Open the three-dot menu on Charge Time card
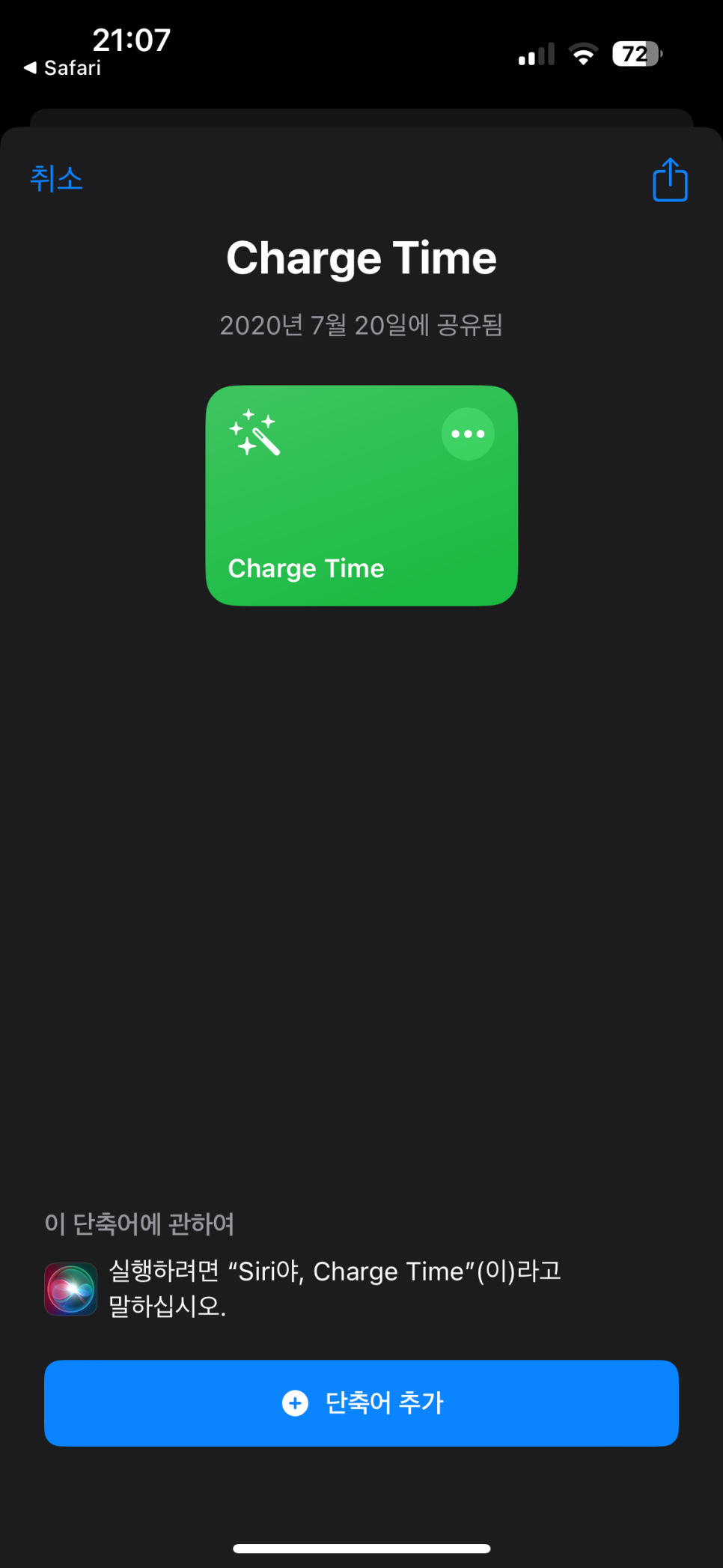The height and width of the screenshot is (1568, 723). (x=468, y=434)
